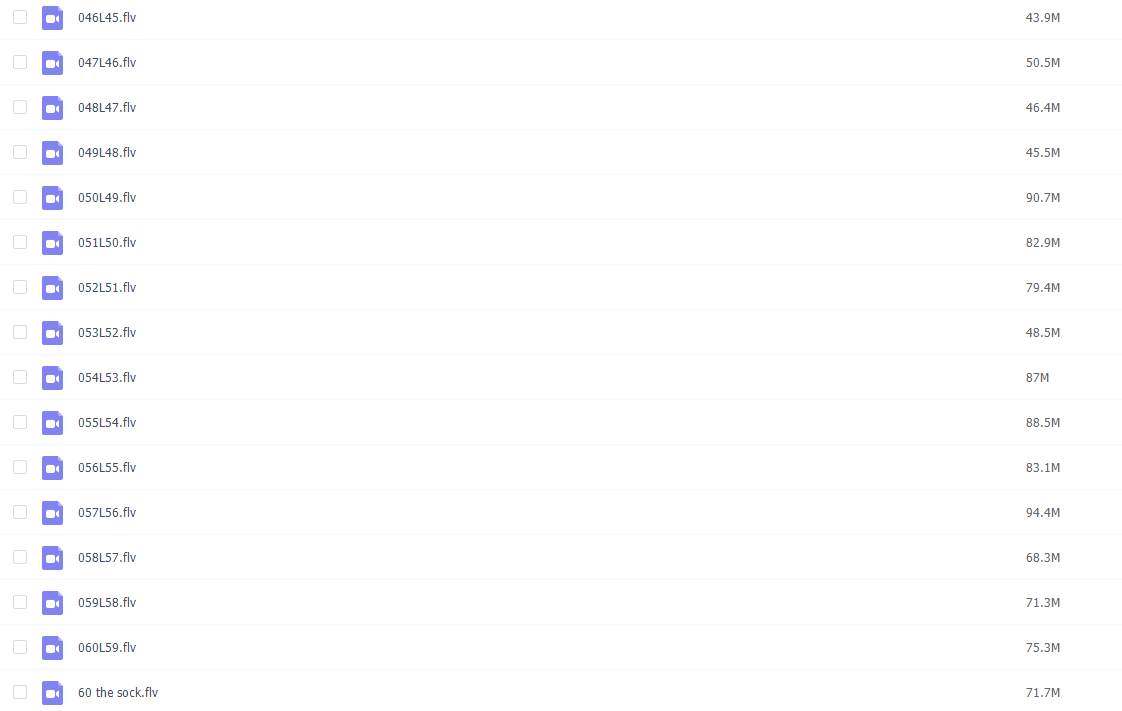The height and width of the screenshot is (711, 1122).
Task: Open the file 047L46.flv
Action: [107, 62]
